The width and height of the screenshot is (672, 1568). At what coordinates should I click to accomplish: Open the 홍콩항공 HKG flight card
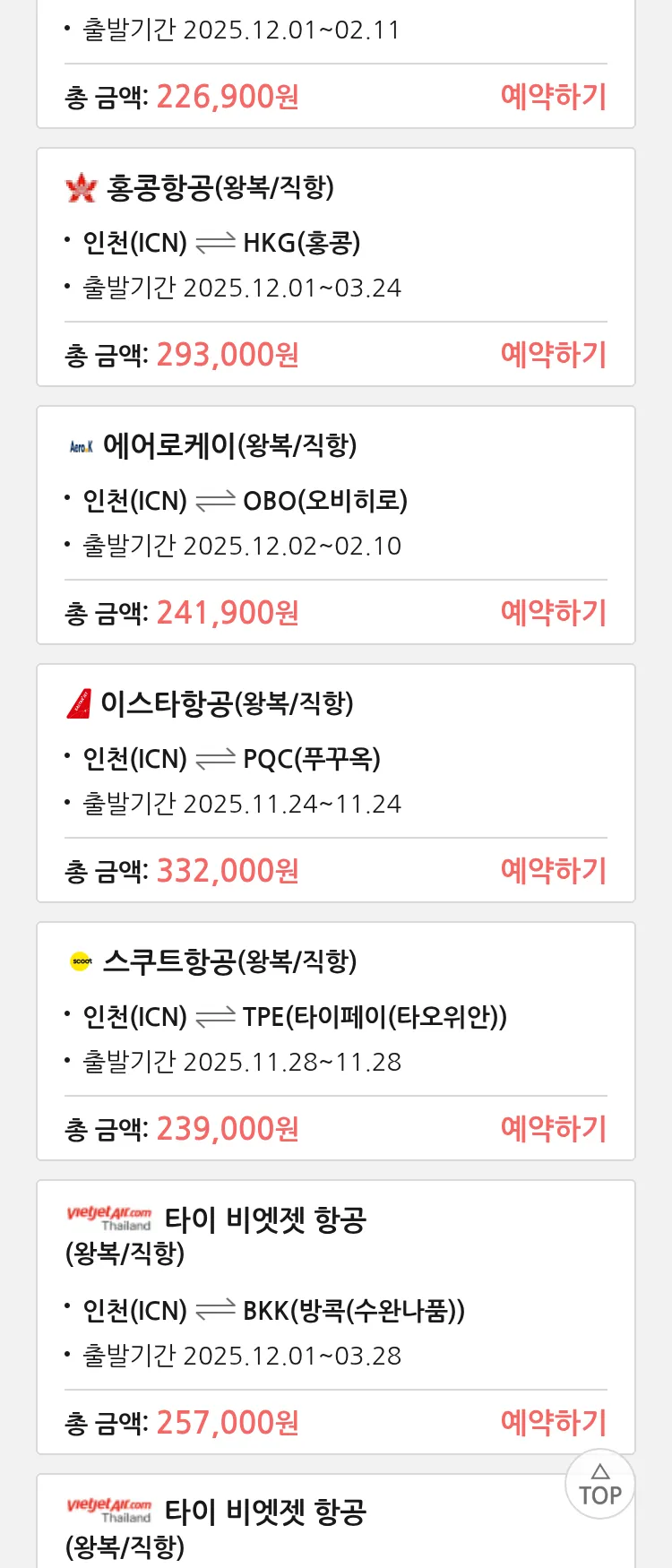click(x=335, y=242)
